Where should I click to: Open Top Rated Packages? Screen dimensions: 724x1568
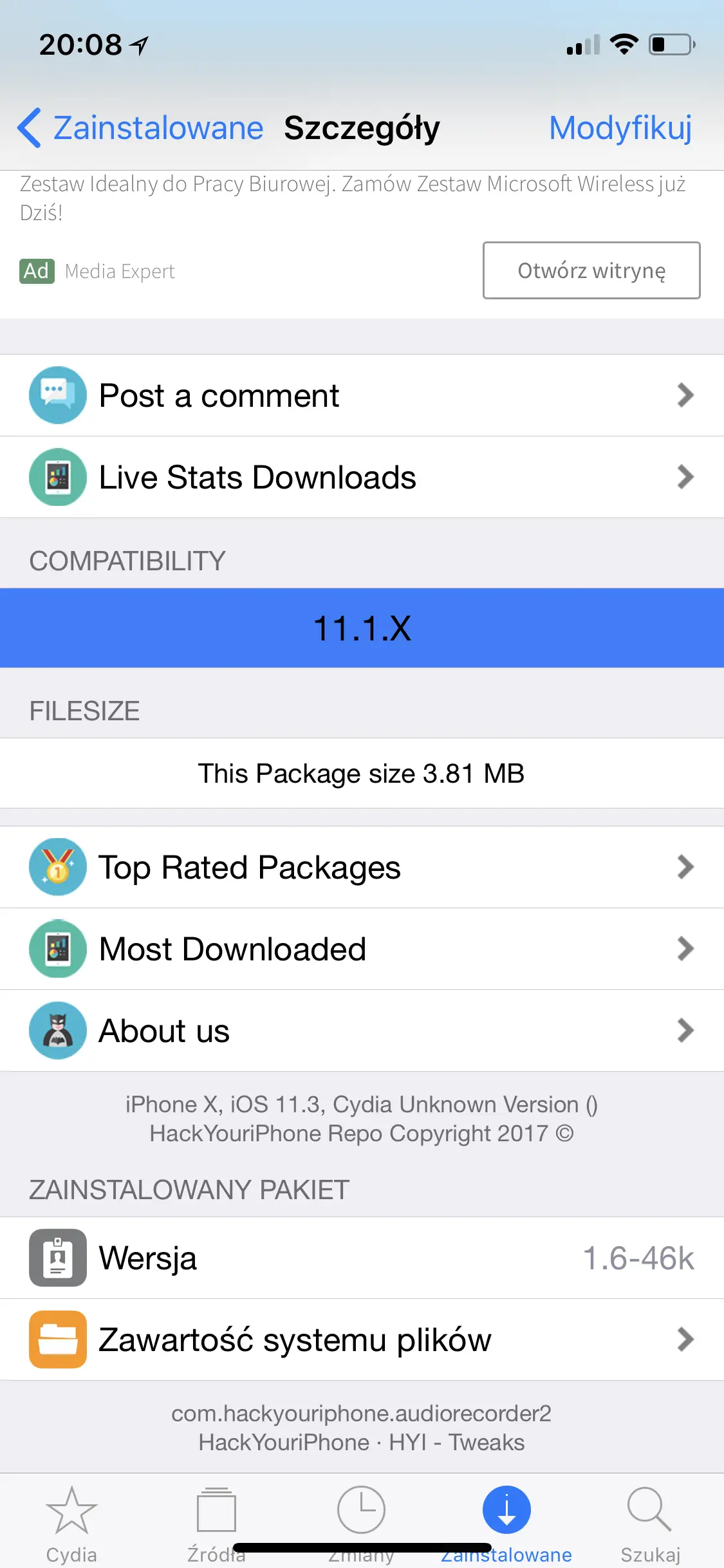click(x=362, y=867)
